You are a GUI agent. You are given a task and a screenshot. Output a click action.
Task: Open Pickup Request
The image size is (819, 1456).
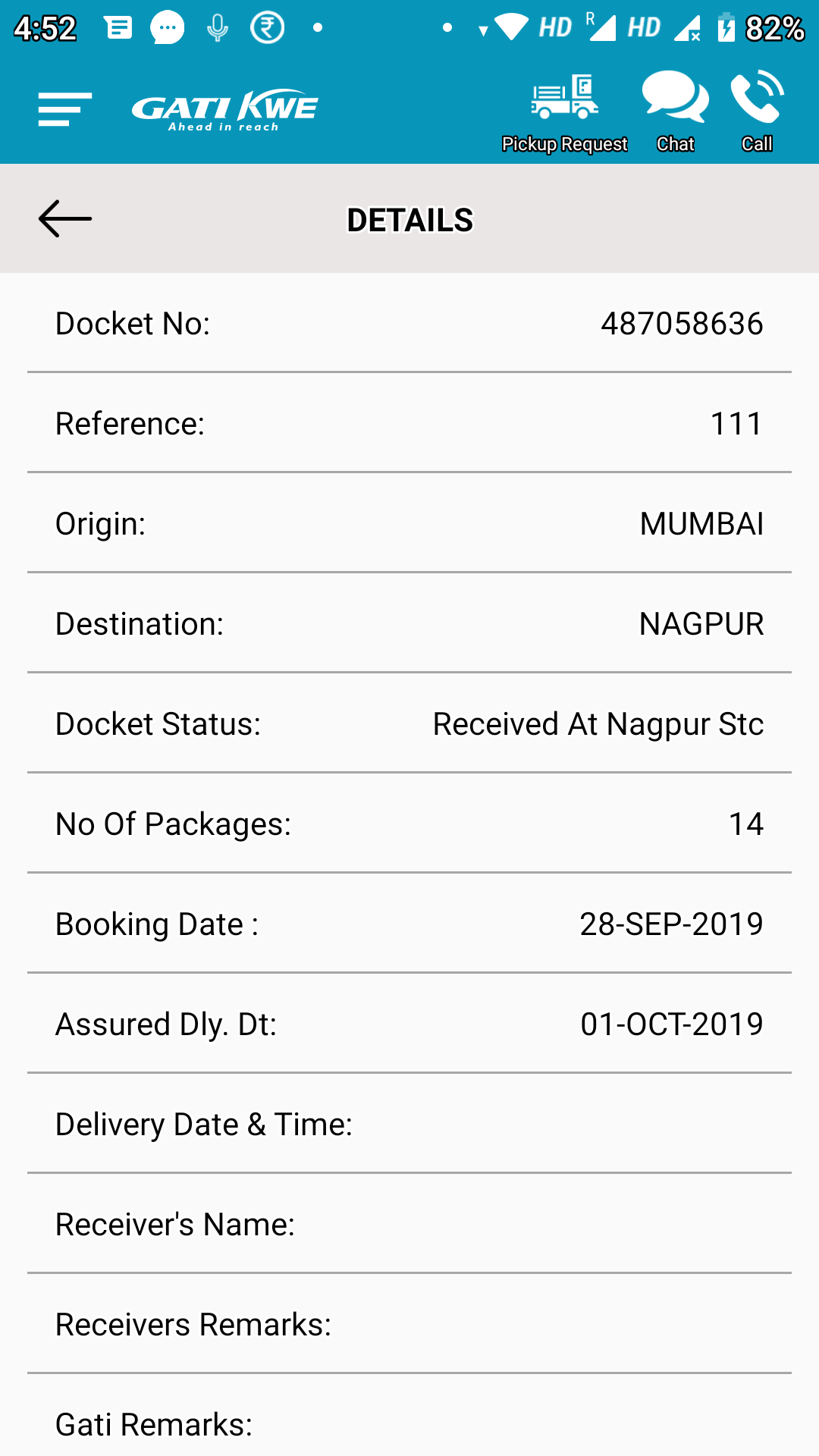pos(564,112)
